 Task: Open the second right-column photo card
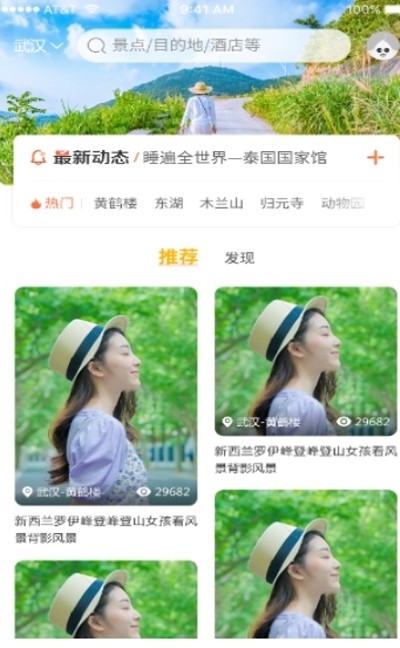(306, 564)
